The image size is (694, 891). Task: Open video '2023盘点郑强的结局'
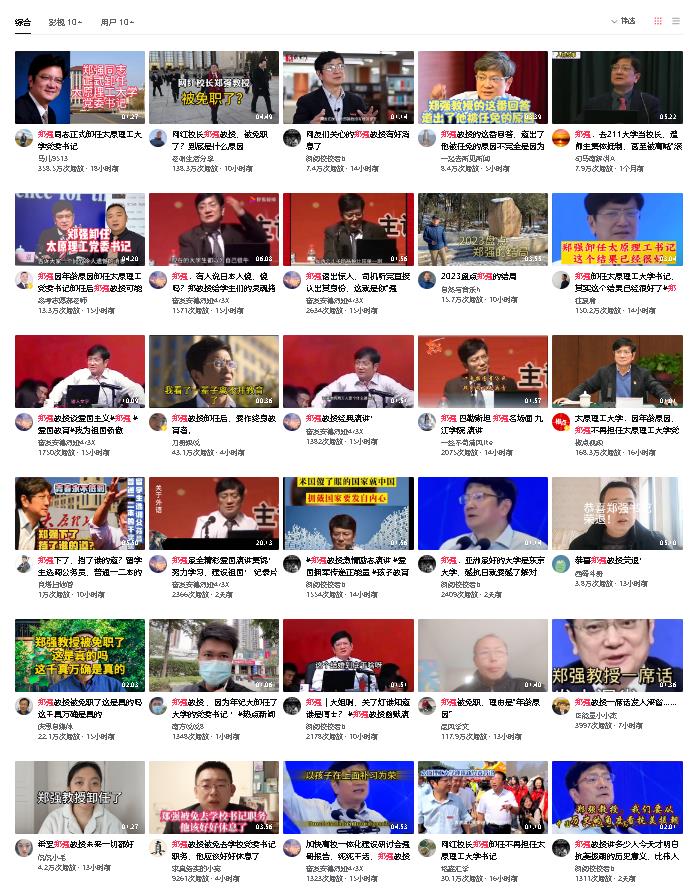(482, 229)
